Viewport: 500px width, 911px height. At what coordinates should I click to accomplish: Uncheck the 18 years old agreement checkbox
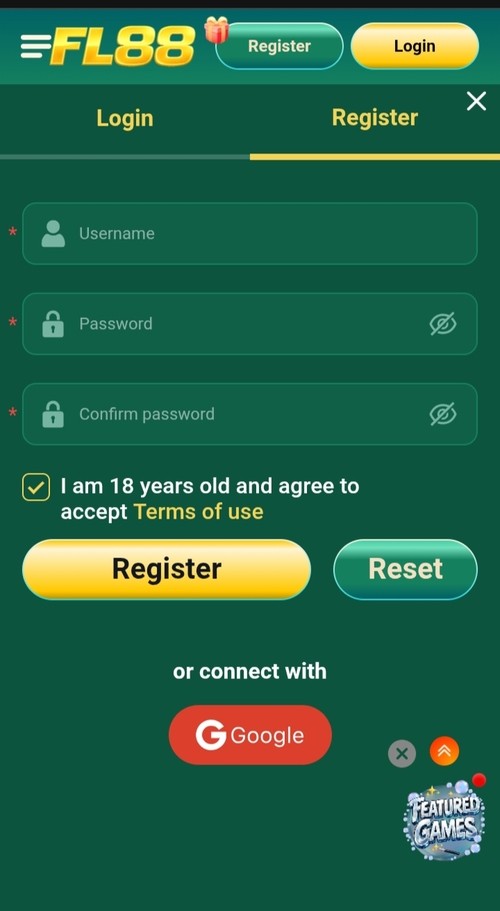click(36, 487)
